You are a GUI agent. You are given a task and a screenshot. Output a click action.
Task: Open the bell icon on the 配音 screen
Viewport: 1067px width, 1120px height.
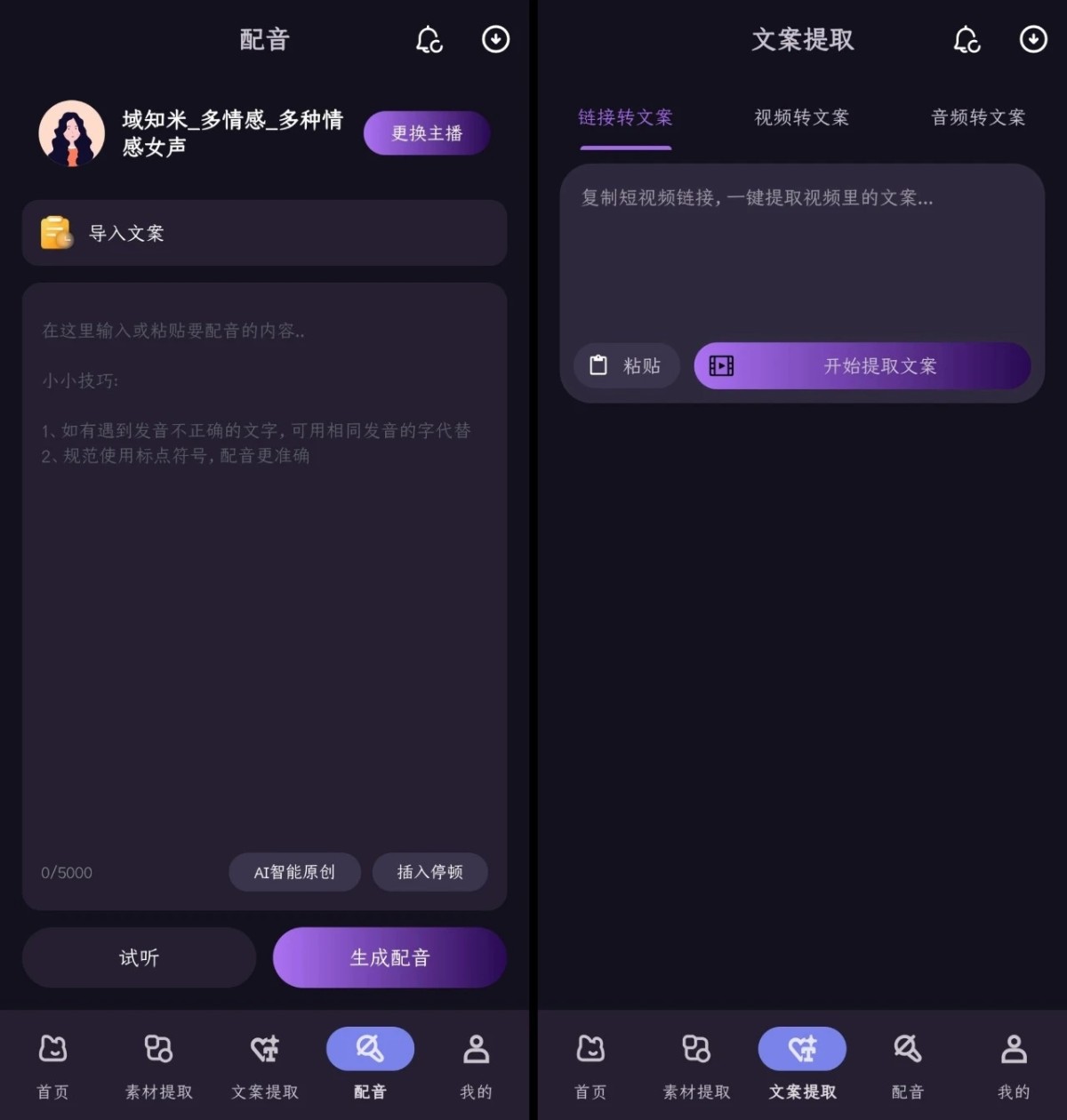[x=429, y=39]
